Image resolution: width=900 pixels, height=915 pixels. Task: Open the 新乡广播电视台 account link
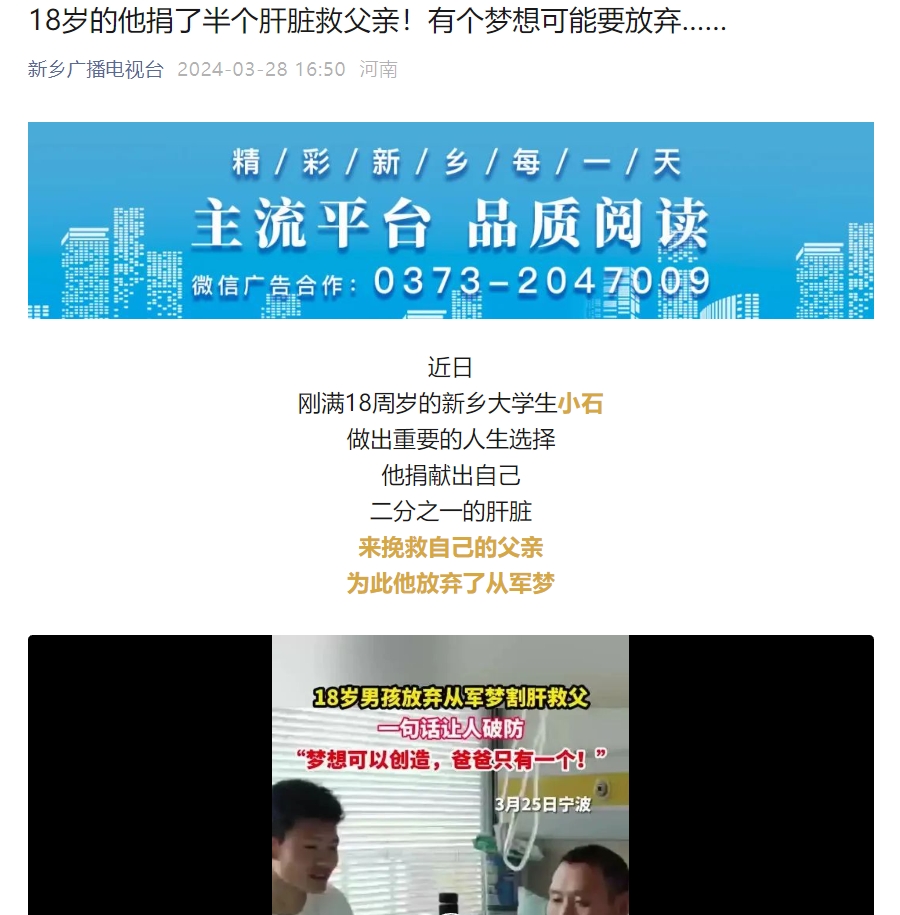click(95, 69)
